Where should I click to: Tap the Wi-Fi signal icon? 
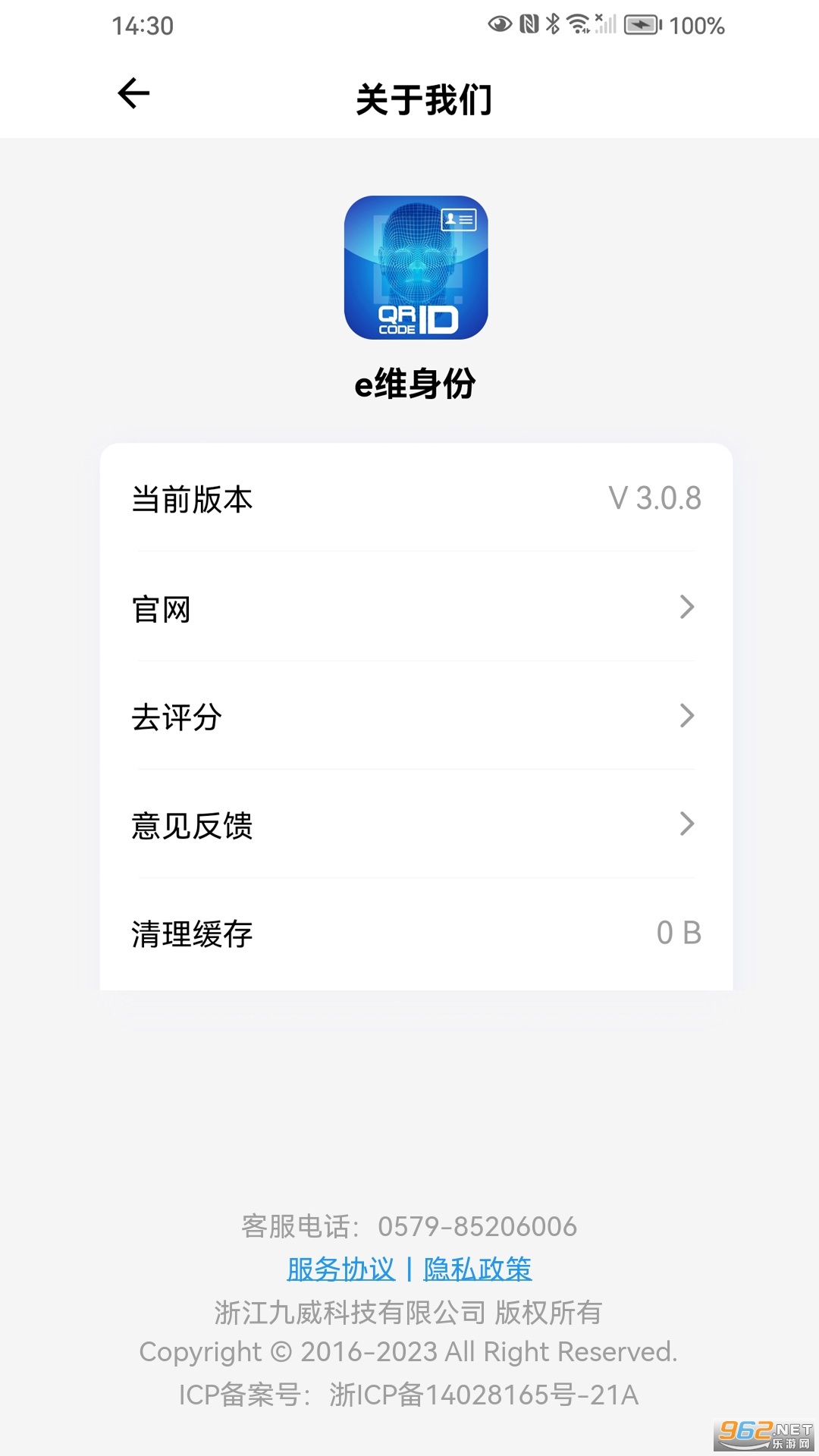coord(580,24)
